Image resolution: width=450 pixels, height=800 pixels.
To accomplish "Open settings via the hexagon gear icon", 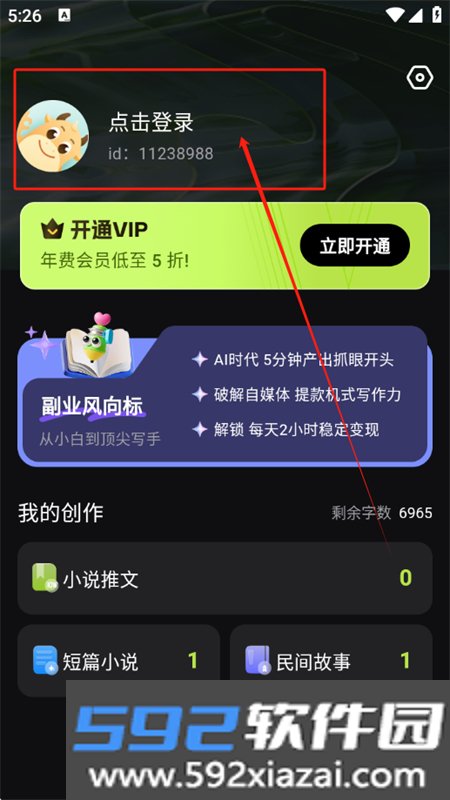I will click(419, 78).
